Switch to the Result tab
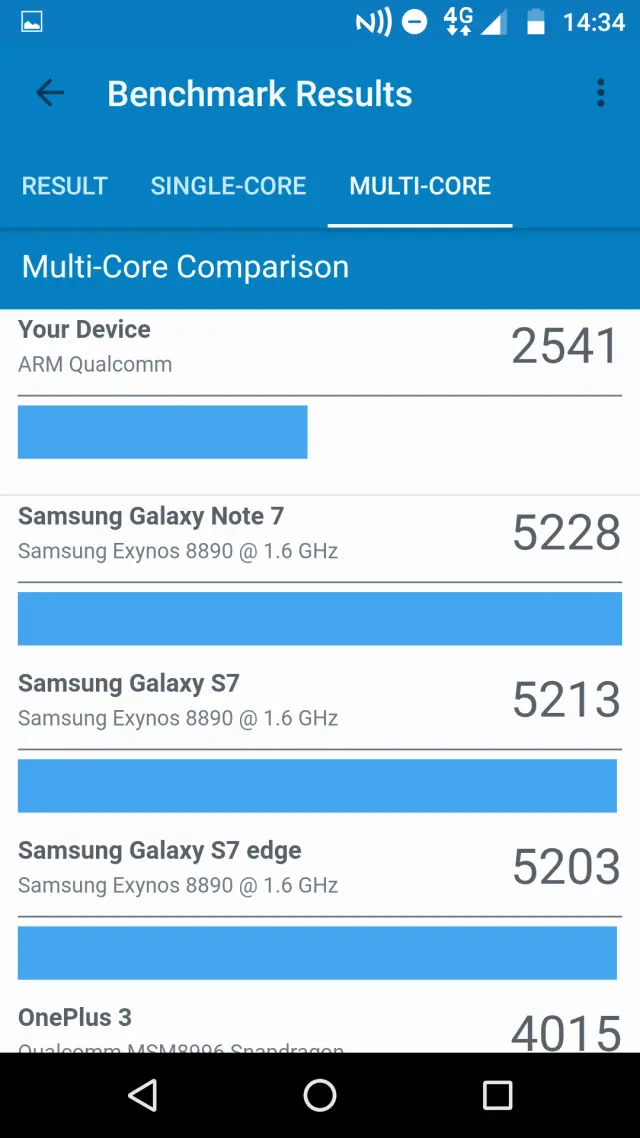Viewport: 640px width, 1138px height. (x=65, y=186)
